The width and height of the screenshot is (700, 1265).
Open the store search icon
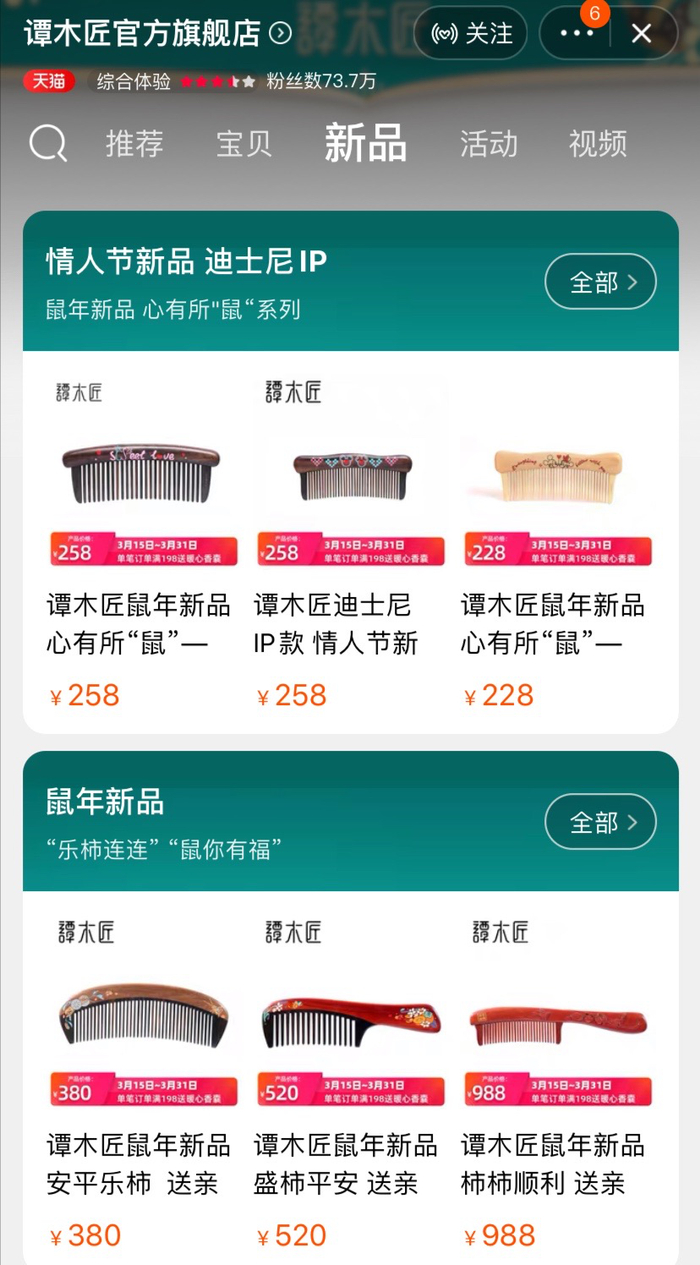[x=48, y=144]
